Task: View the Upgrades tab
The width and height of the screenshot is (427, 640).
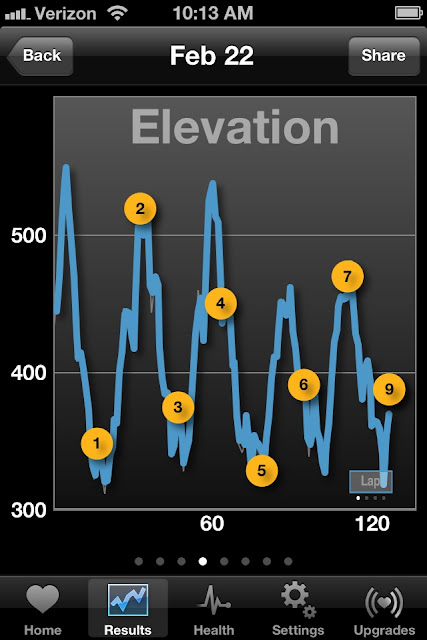Action: tap(384, 609)
